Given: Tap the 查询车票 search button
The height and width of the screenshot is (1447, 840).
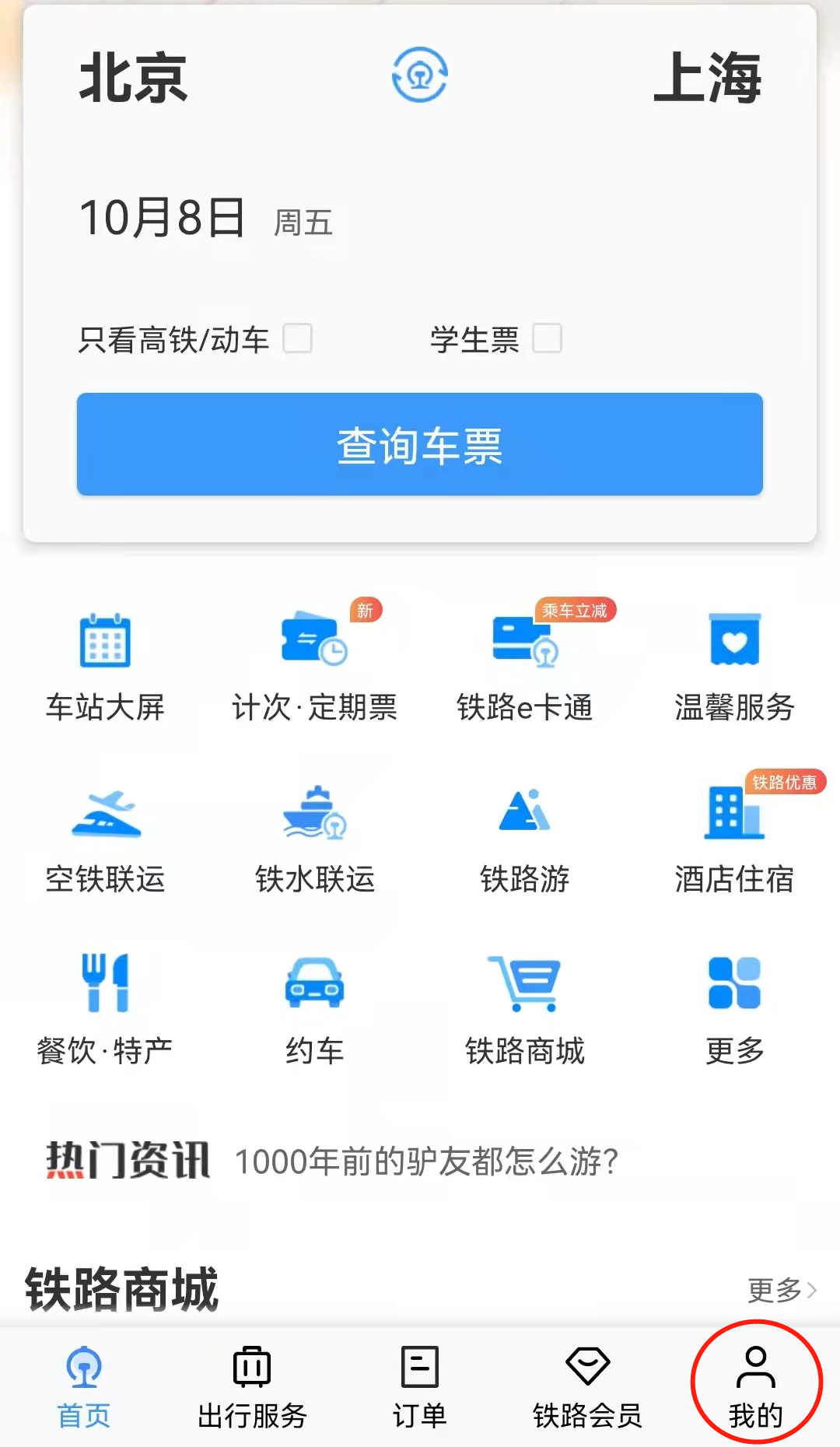Looking at the screenshot, I should (x=420, y=444).
